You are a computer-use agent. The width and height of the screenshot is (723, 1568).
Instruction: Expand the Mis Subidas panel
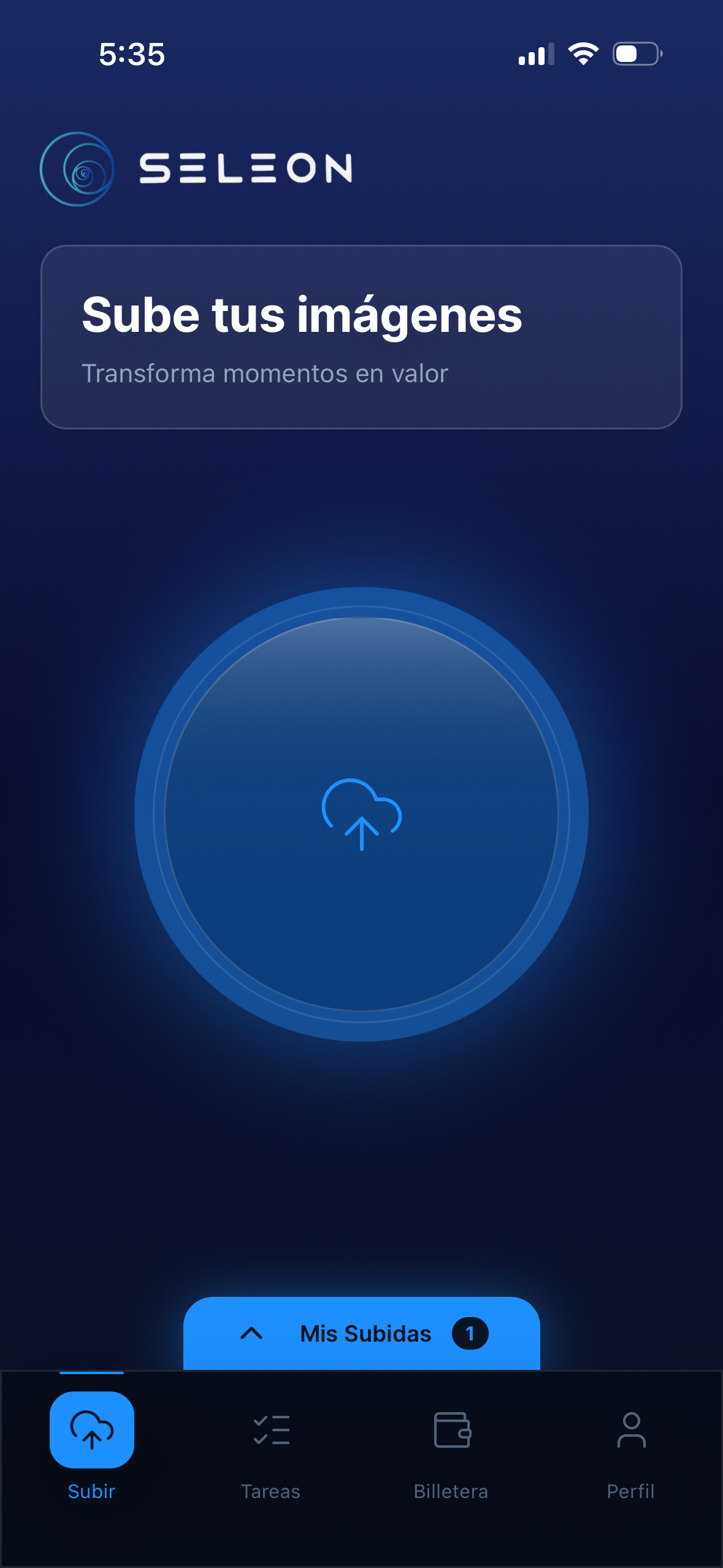(361, 1334)
